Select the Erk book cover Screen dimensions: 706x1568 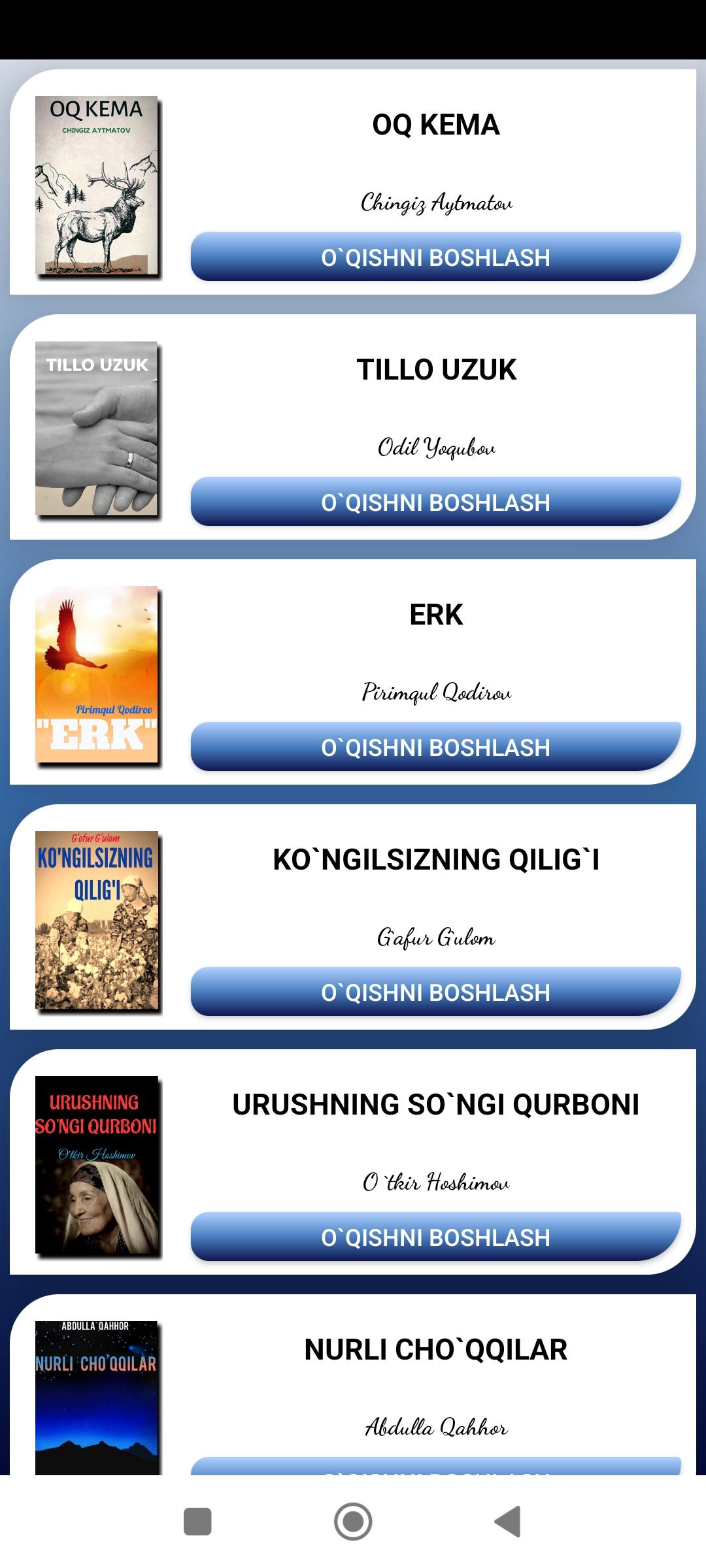click(97, 674)
